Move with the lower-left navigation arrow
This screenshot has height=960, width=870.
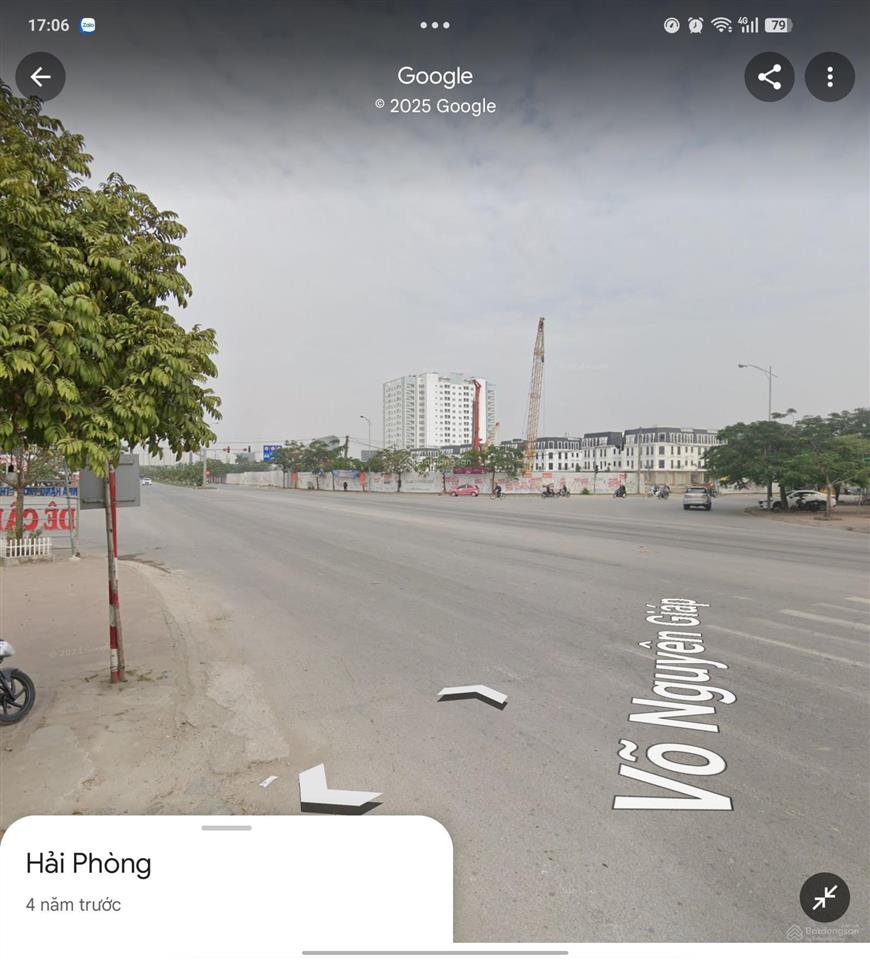[333, 791]
